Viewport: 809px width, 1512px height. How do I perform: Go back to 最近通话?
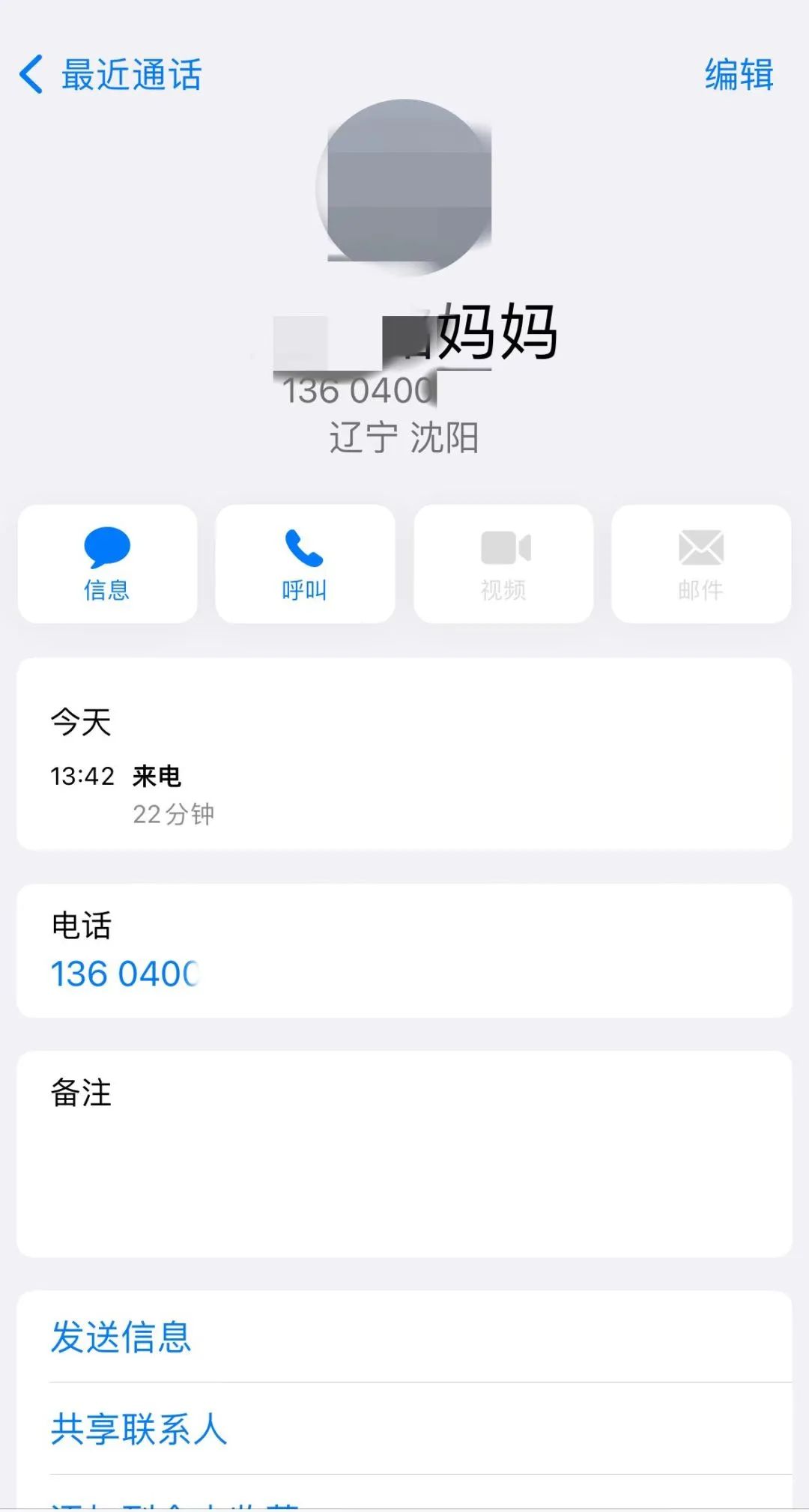(111, 75)
